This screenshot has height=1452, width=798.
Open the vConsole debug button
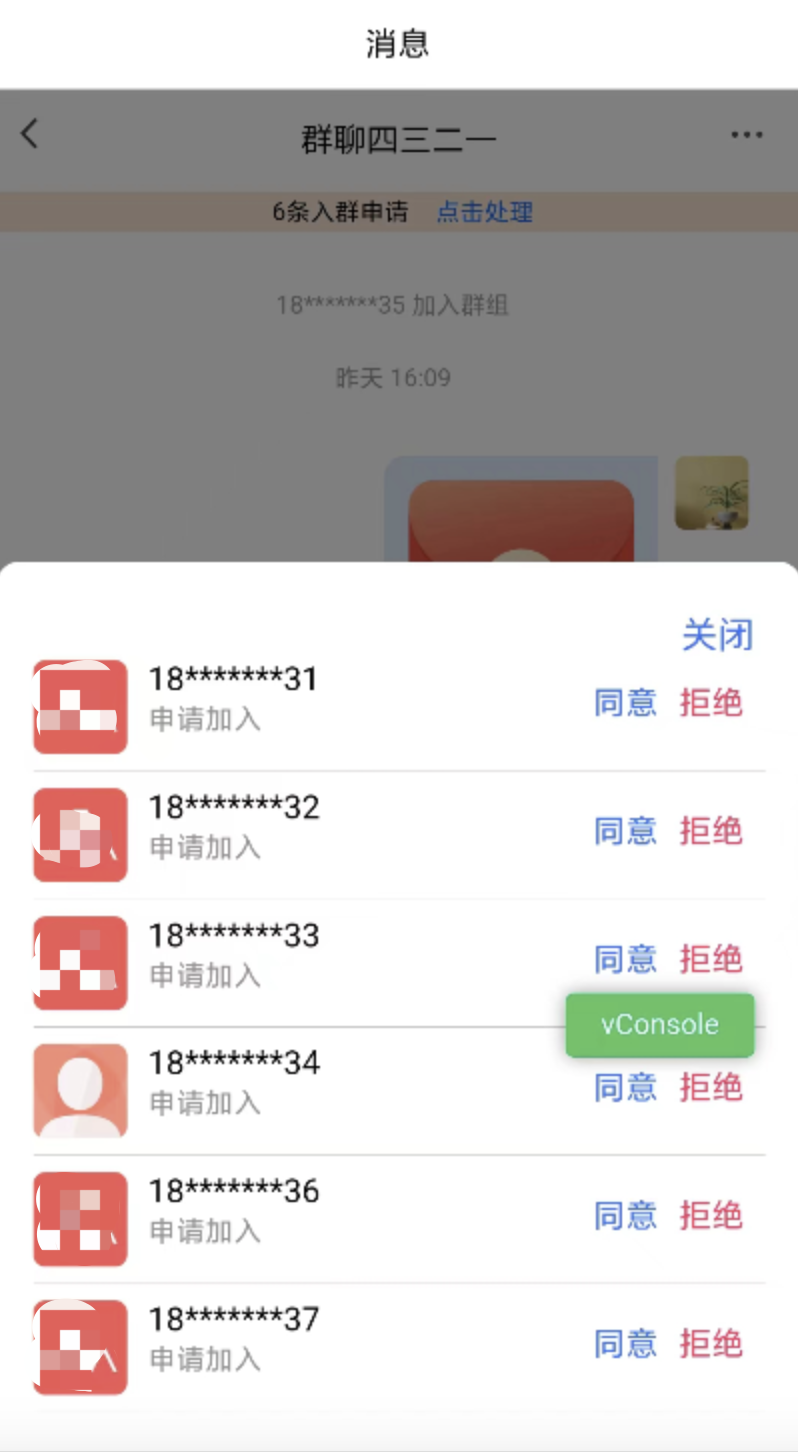659,1025
